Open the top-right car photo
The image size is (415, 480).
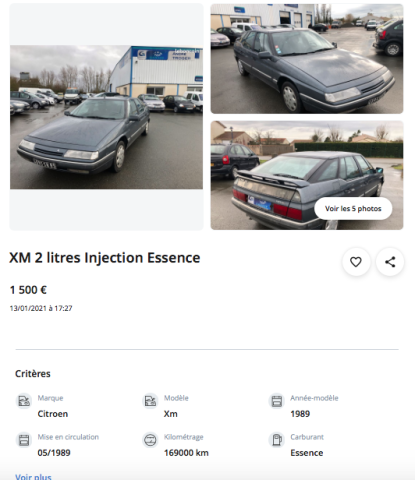coord(307,59)
